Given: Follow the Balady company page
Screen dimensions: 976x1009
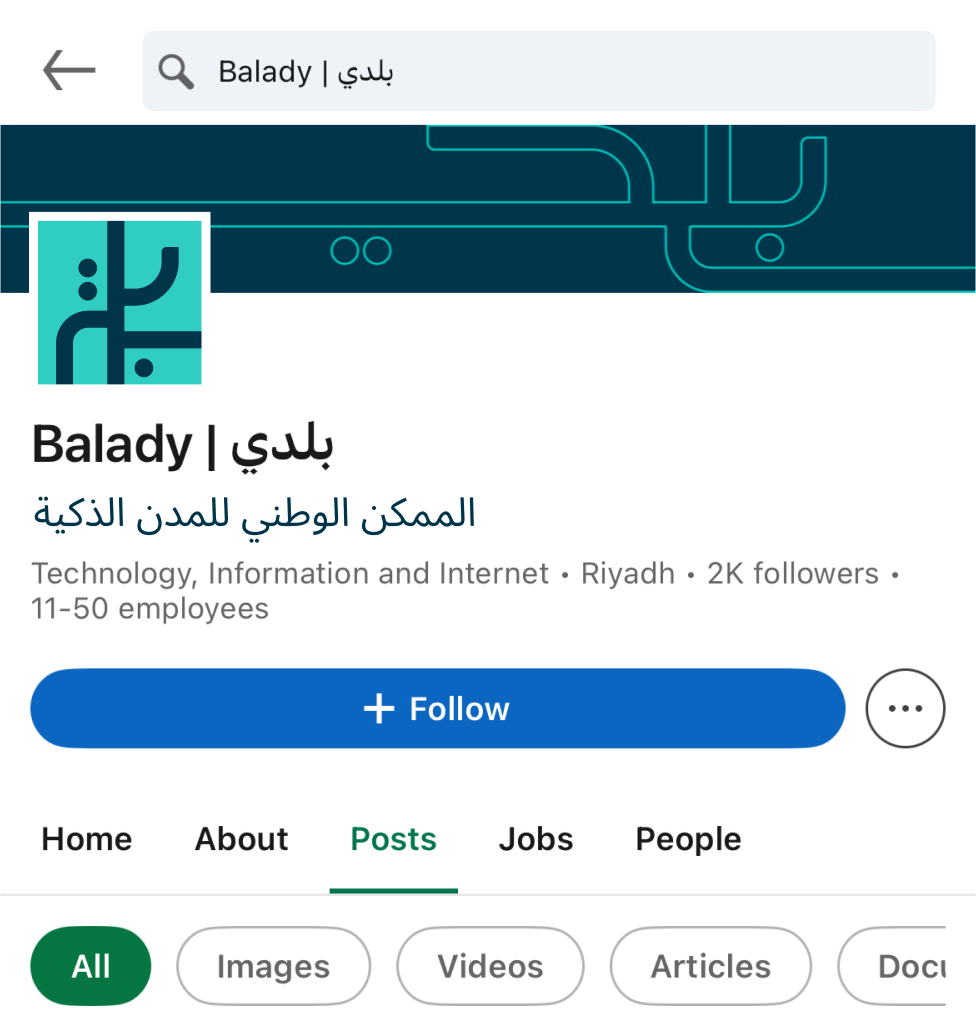Looking at the screenshot, I should 437,709.
